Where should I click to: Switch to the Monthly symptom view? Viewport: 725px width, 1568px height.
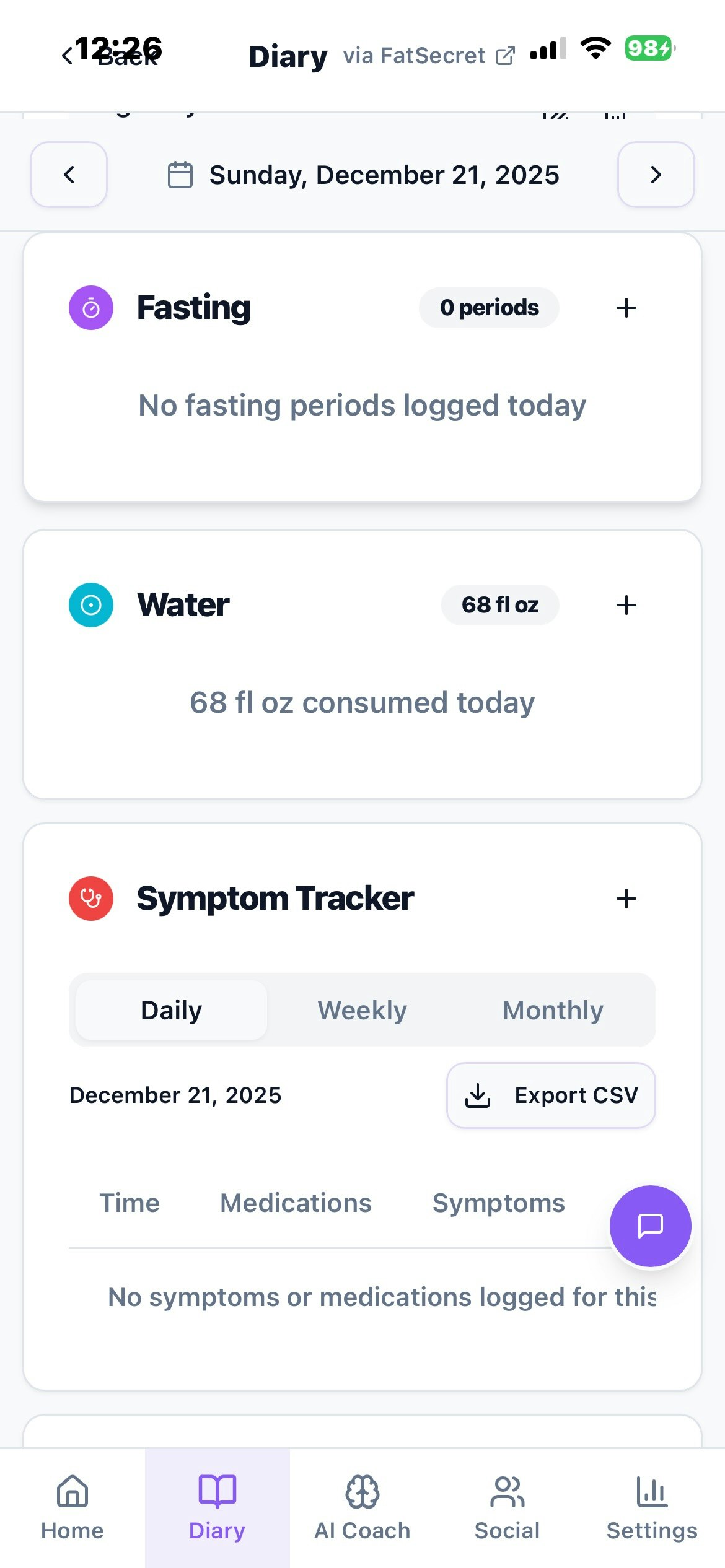click(552, 1009)
